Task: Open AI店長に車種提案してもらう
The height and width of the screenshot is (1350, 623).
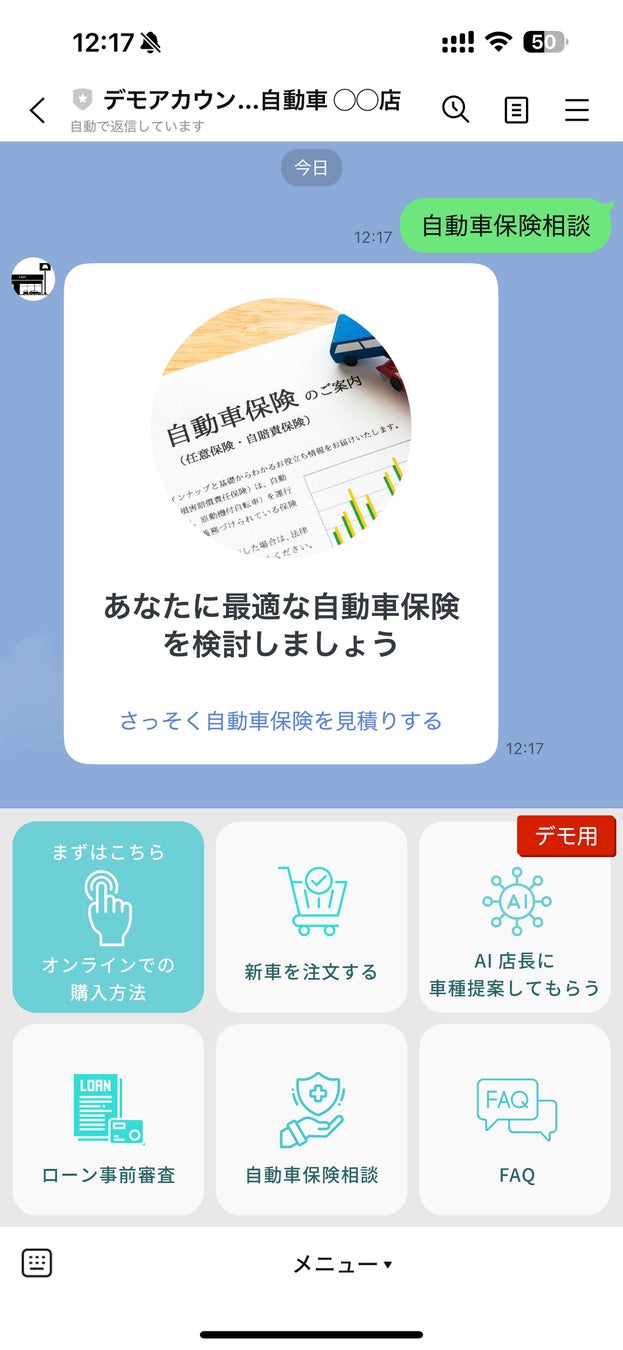Action: pyautogui.click(x=515, y=917)
